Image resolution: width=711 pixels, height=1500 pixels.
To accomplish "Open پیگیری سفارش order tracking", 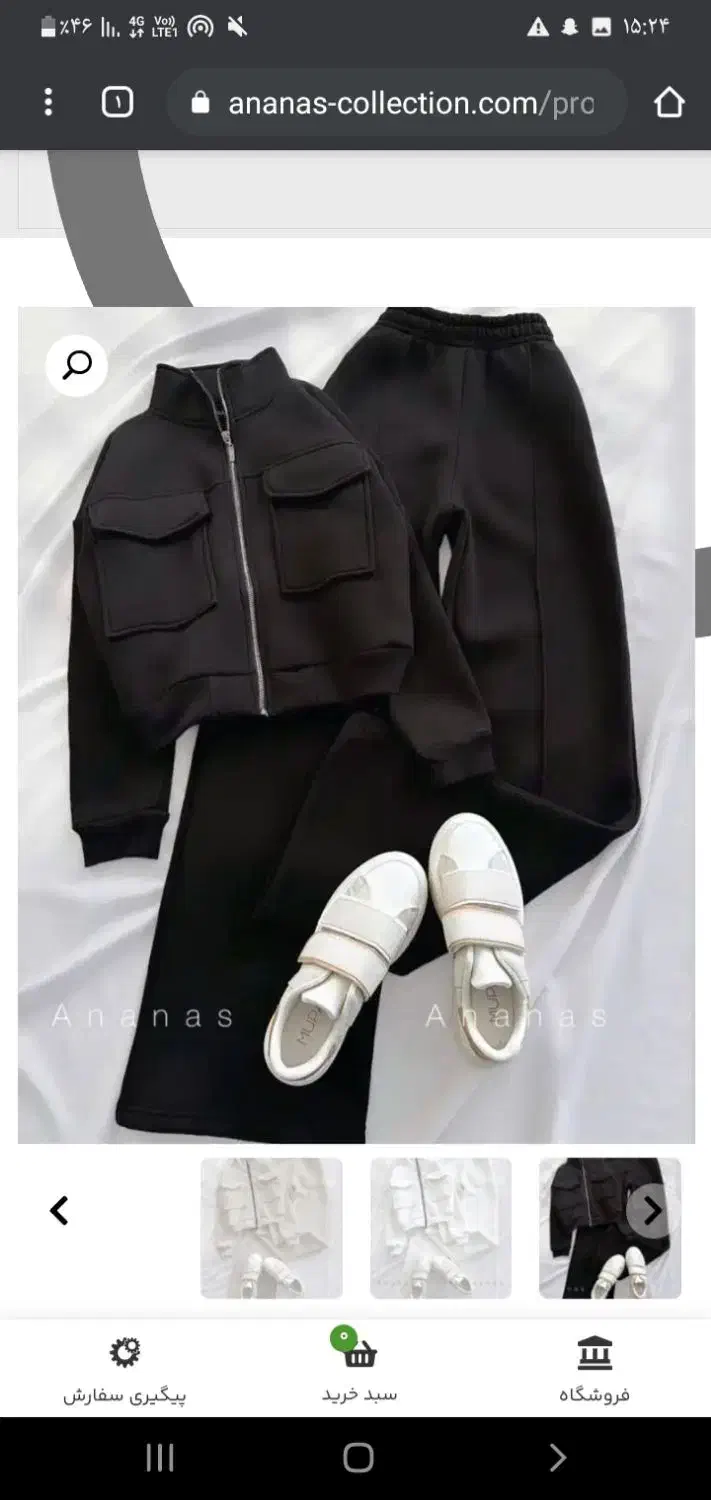I will [125, 1370].
